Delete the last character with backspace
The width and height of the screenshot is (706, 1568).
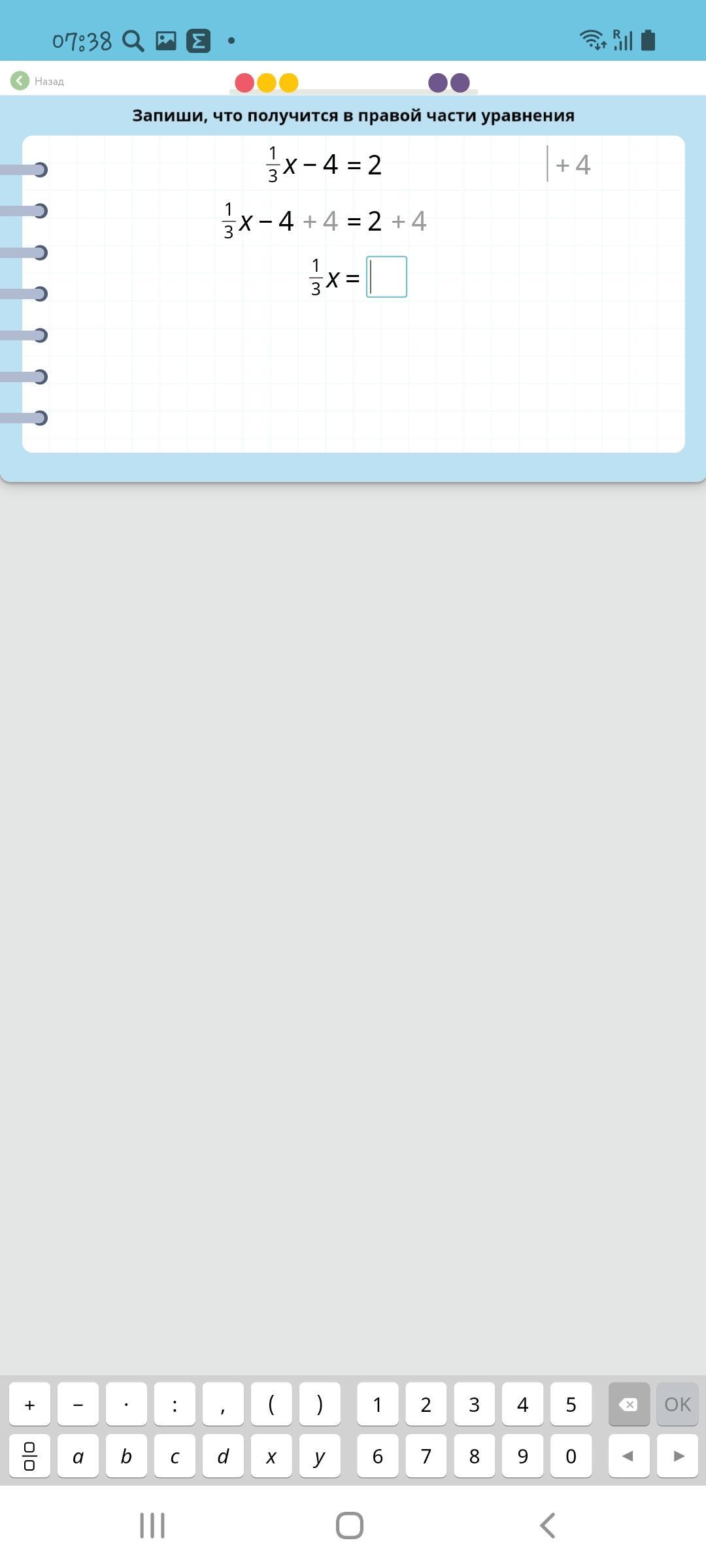pos(629,1404)
